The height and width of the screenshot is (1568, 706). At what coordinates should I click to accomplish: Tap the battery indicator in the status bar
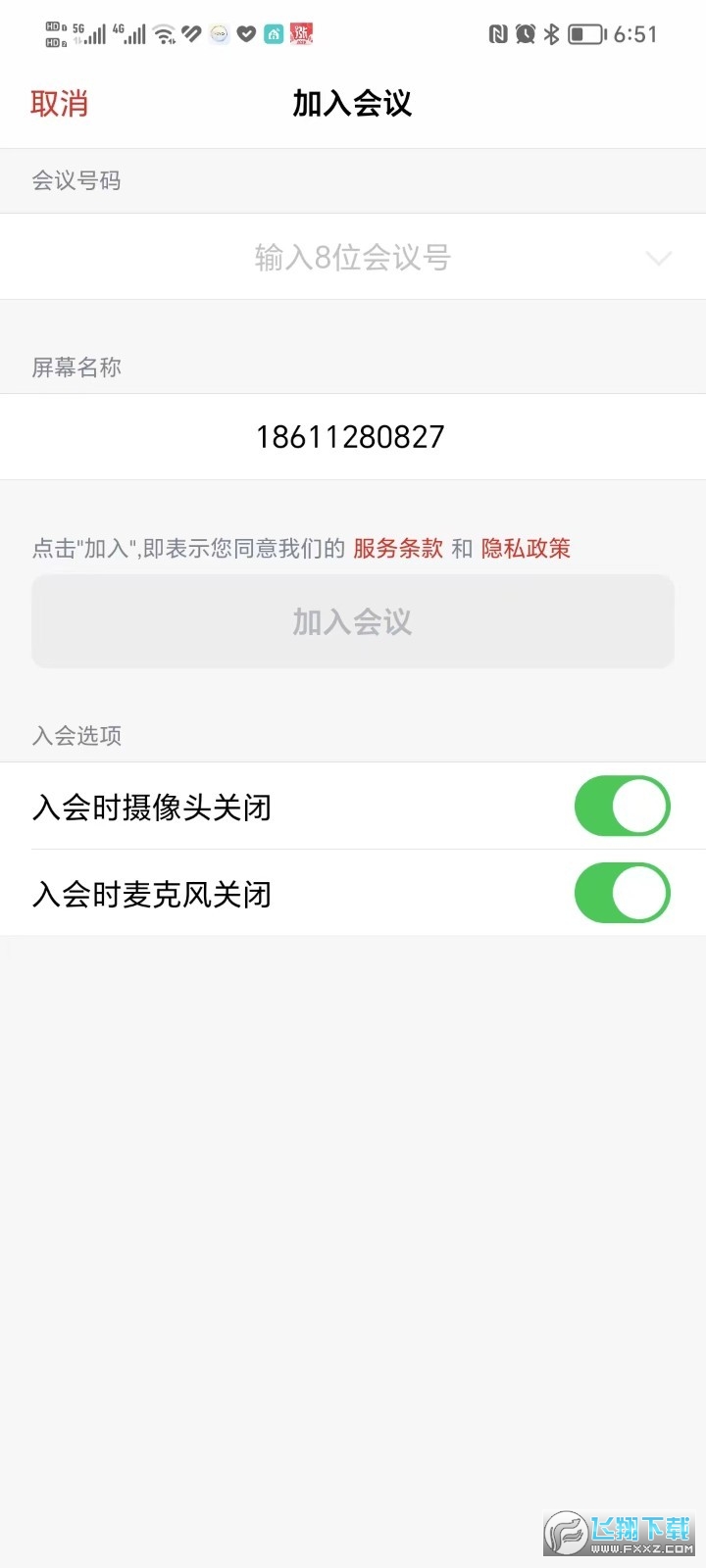coord(586,33)
